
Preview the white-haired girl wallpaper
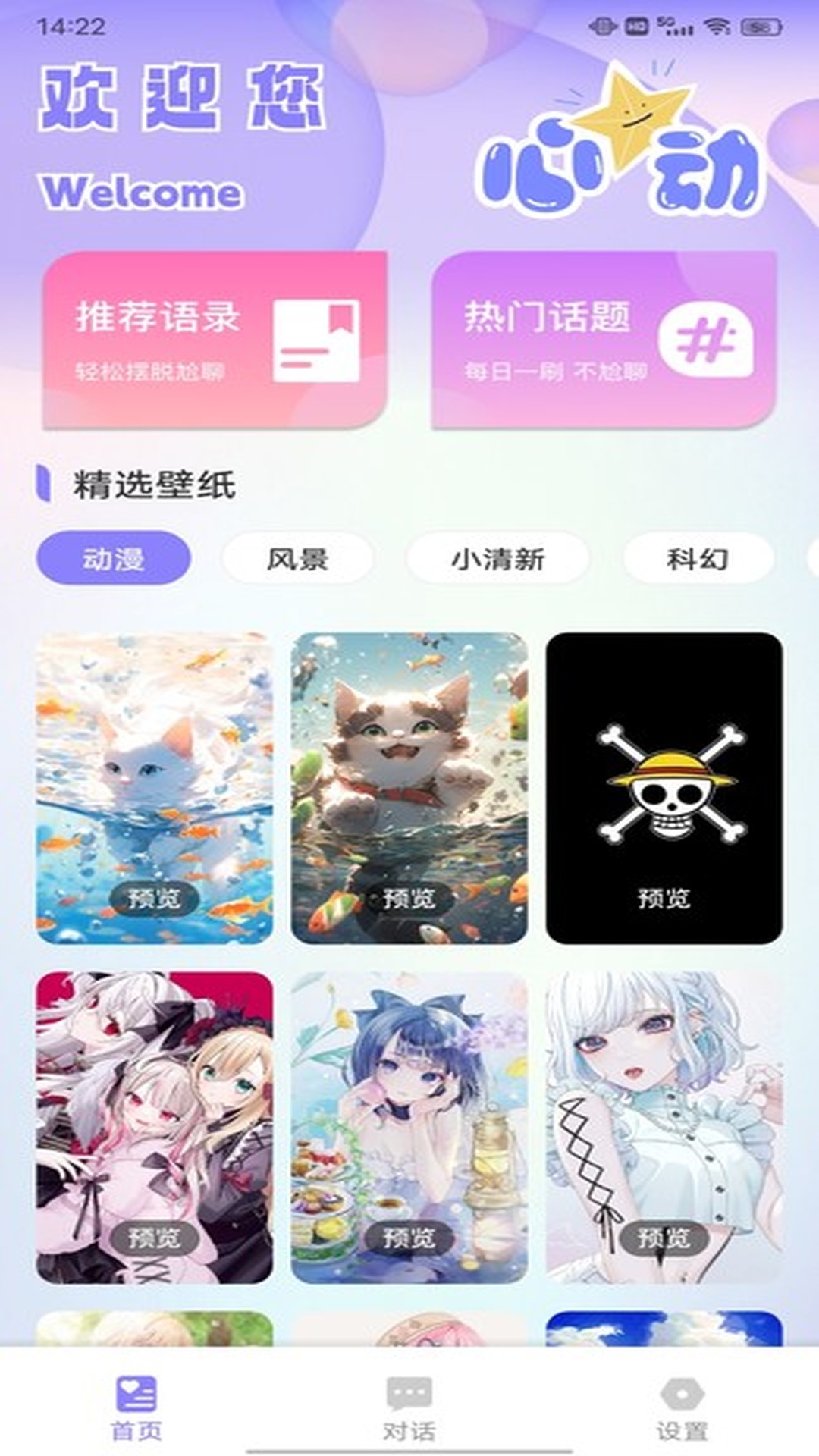tap(664, 1238)
